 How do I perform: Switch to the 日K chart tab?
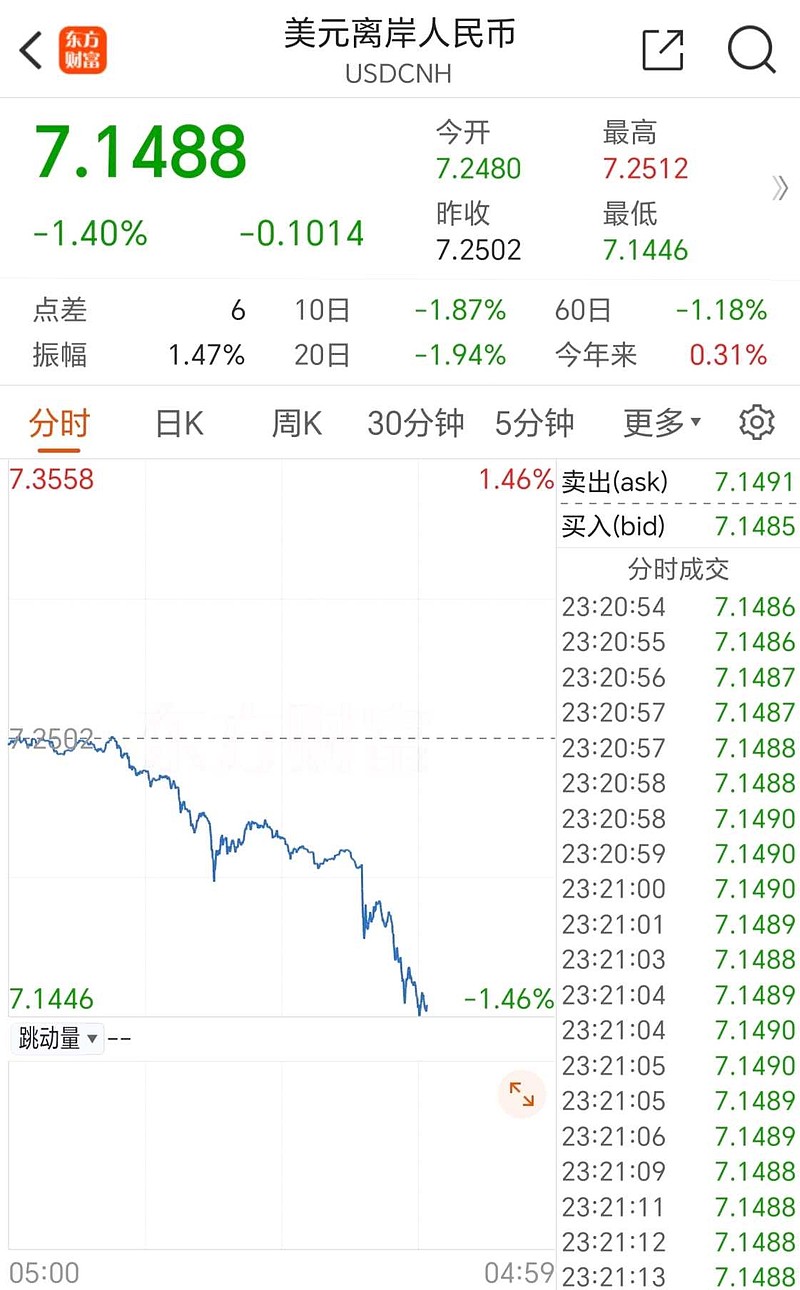click(179, 424)
